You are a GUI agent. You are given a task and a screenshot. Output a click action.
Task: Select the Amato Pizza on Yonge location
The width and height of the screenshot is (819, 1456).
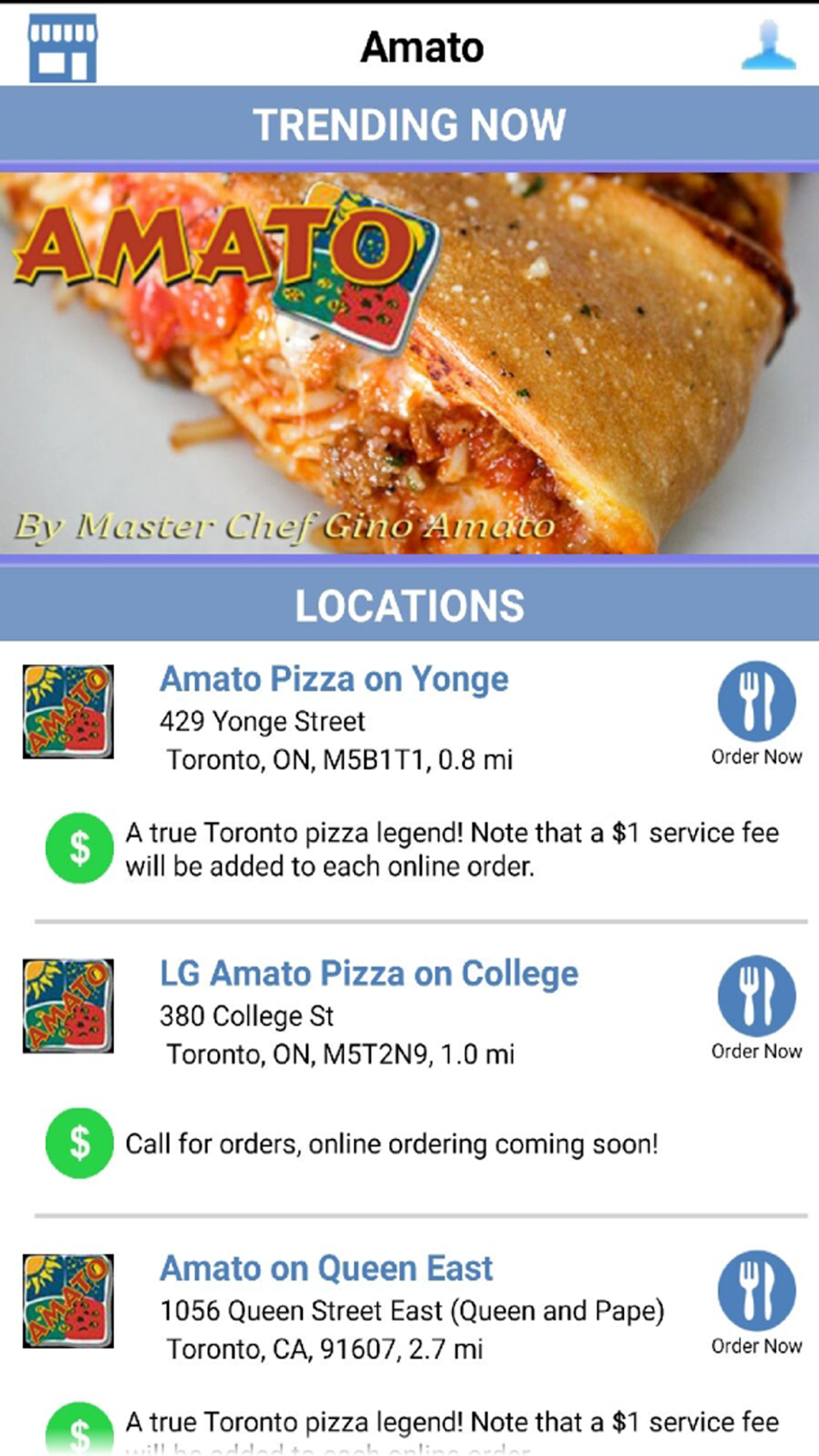tap(334, 680)
